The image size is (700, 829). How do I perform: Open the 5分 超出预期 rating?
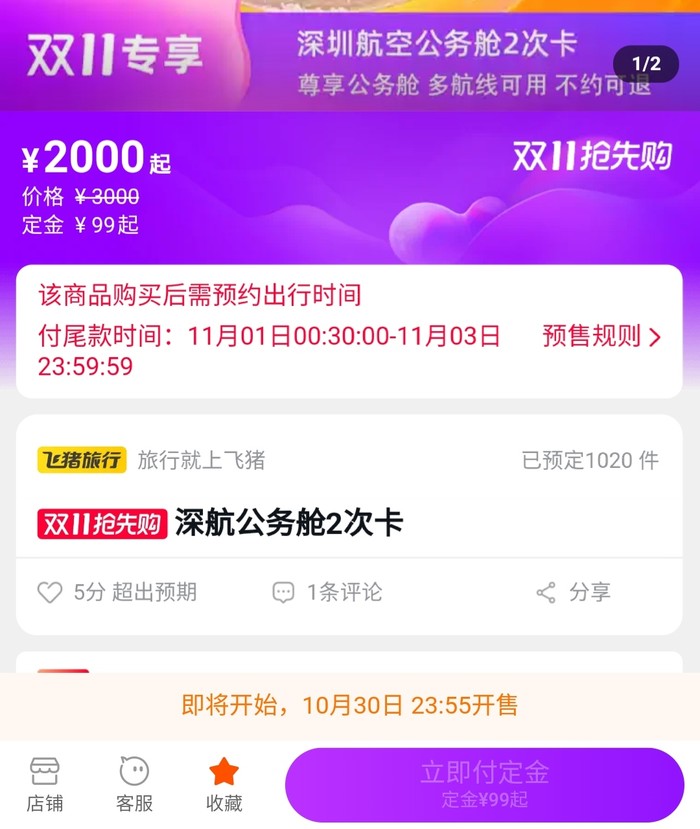coord(118,592)
